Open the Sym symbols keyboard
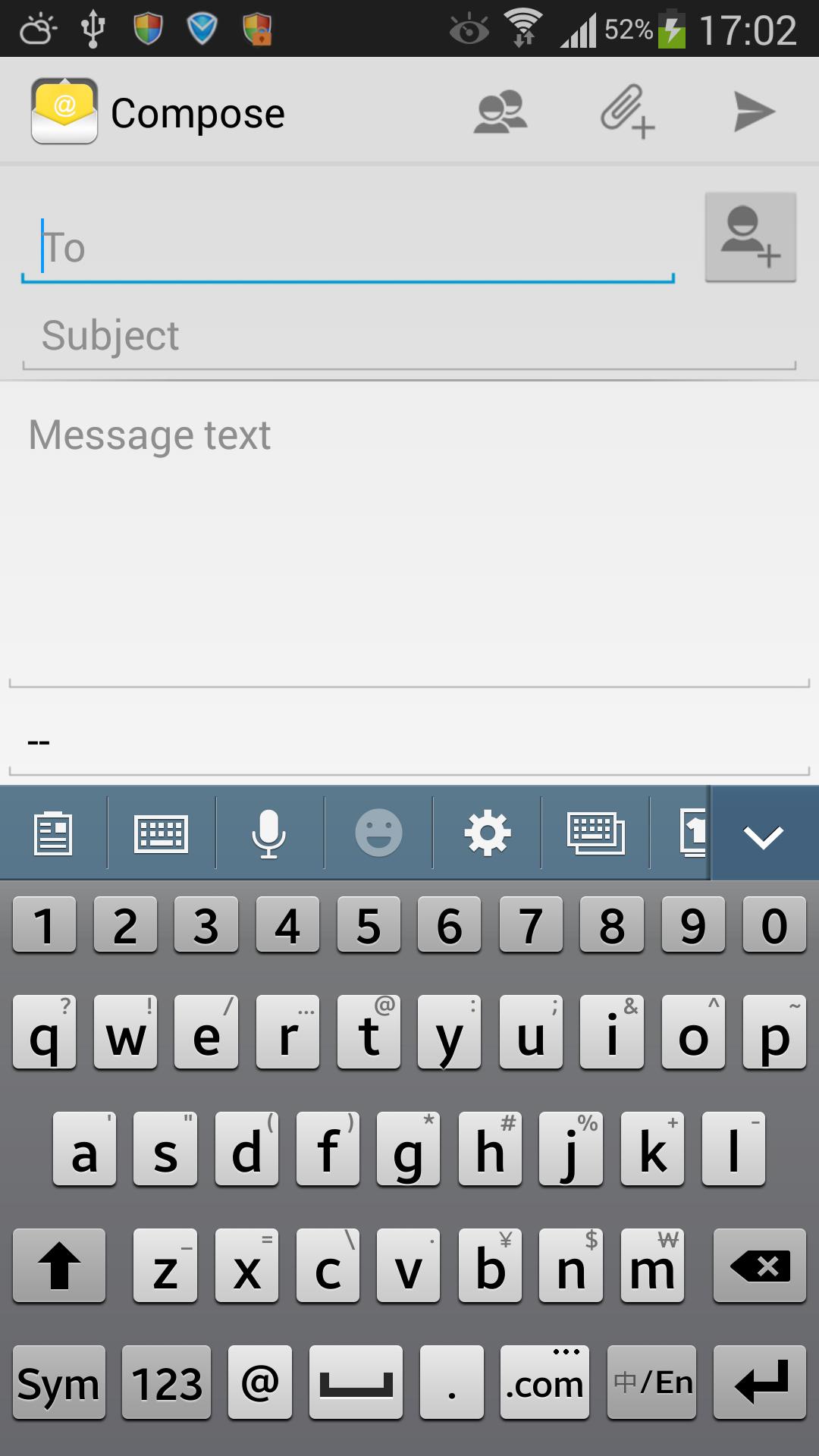Image resolution: width=819 pixels, height=1456 pixels. tap(58, 1382)
